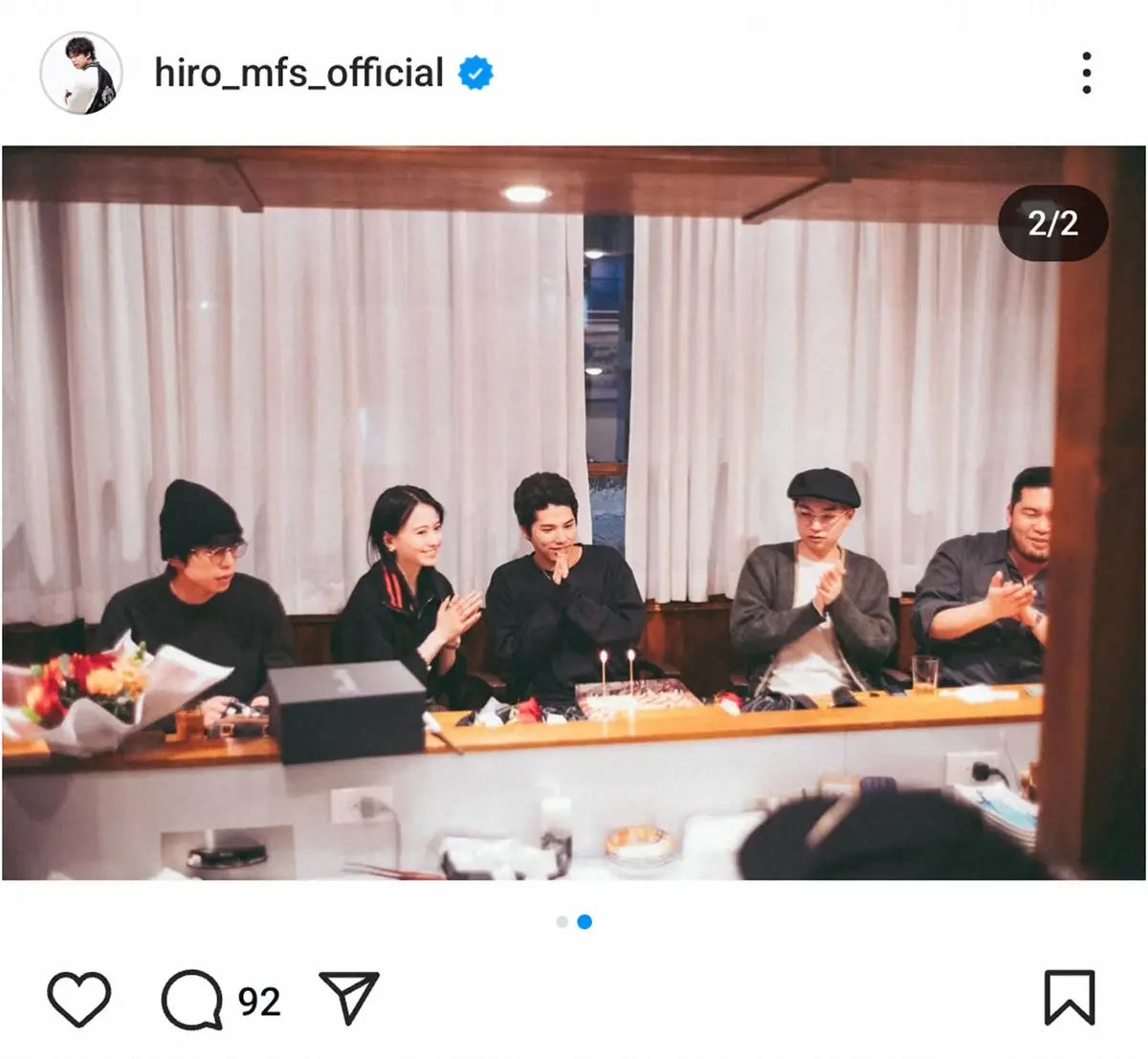Share this post via paper plane icon

click(348, 998)
